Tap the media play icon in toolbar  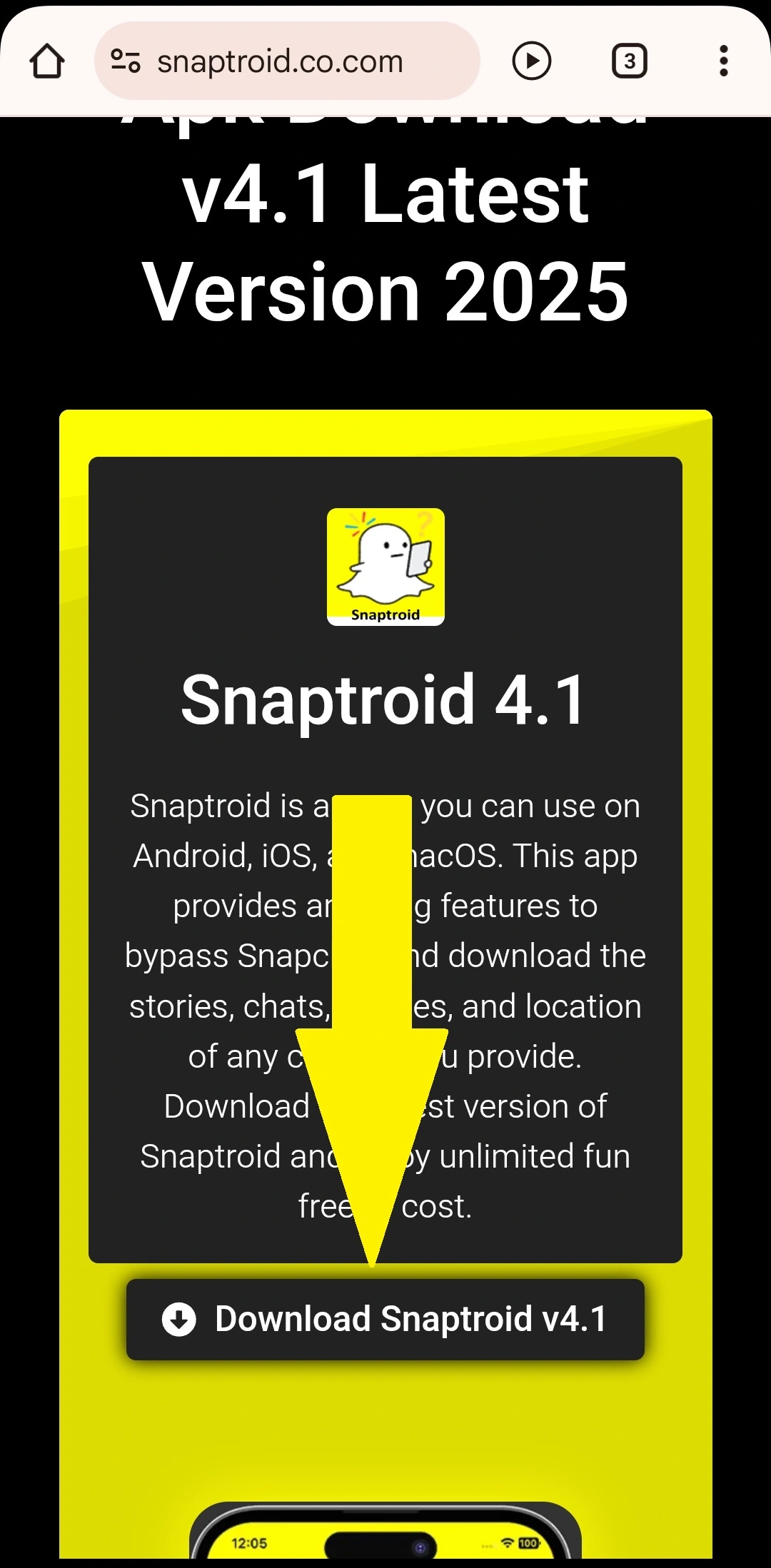[531, 61]
